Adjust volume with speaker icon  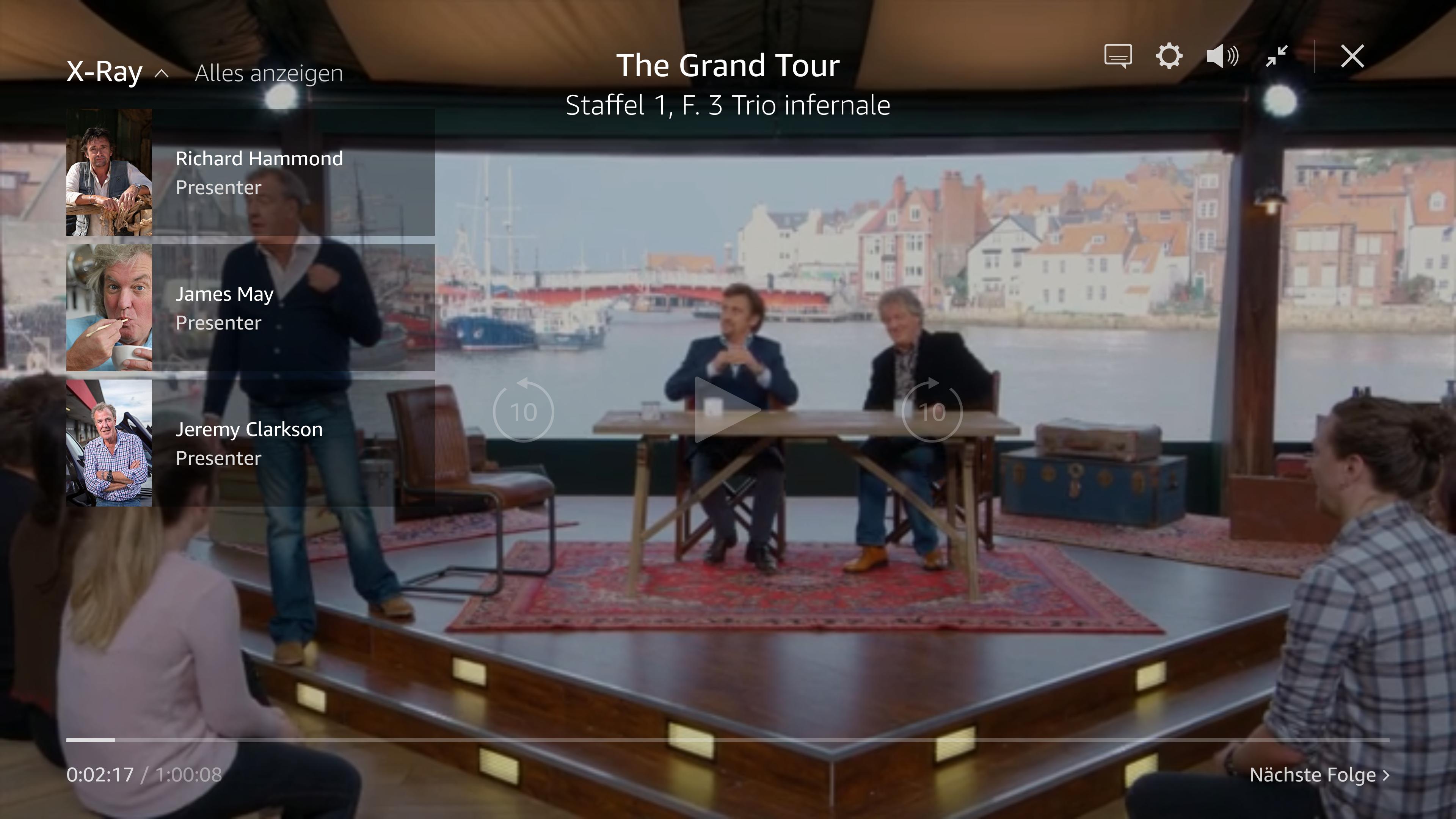(x=1222, y=56)
